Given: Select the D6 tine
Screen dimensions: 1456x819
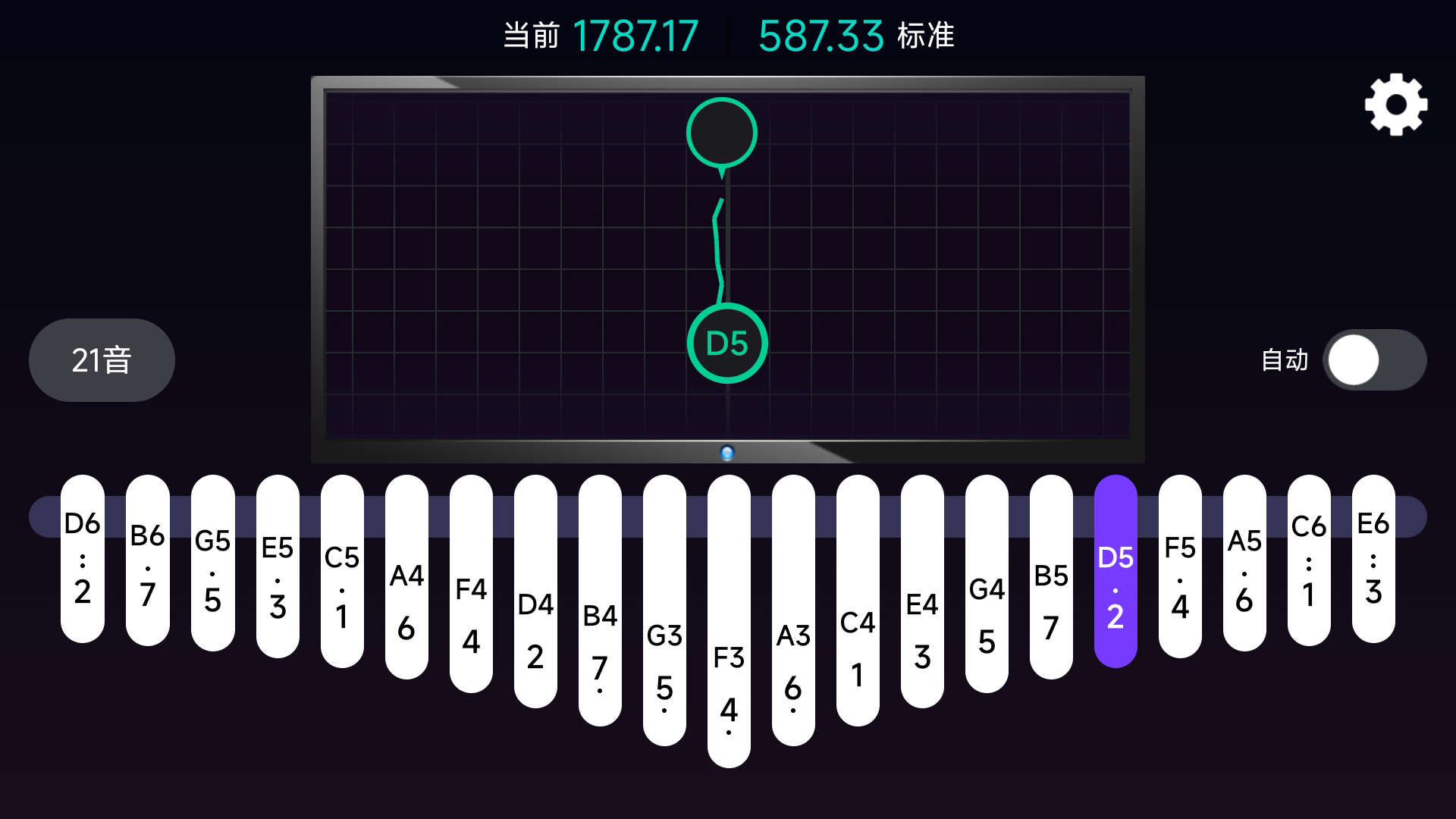Looking at the screenshot, I should pyautogui.click(x=83, y=559).
